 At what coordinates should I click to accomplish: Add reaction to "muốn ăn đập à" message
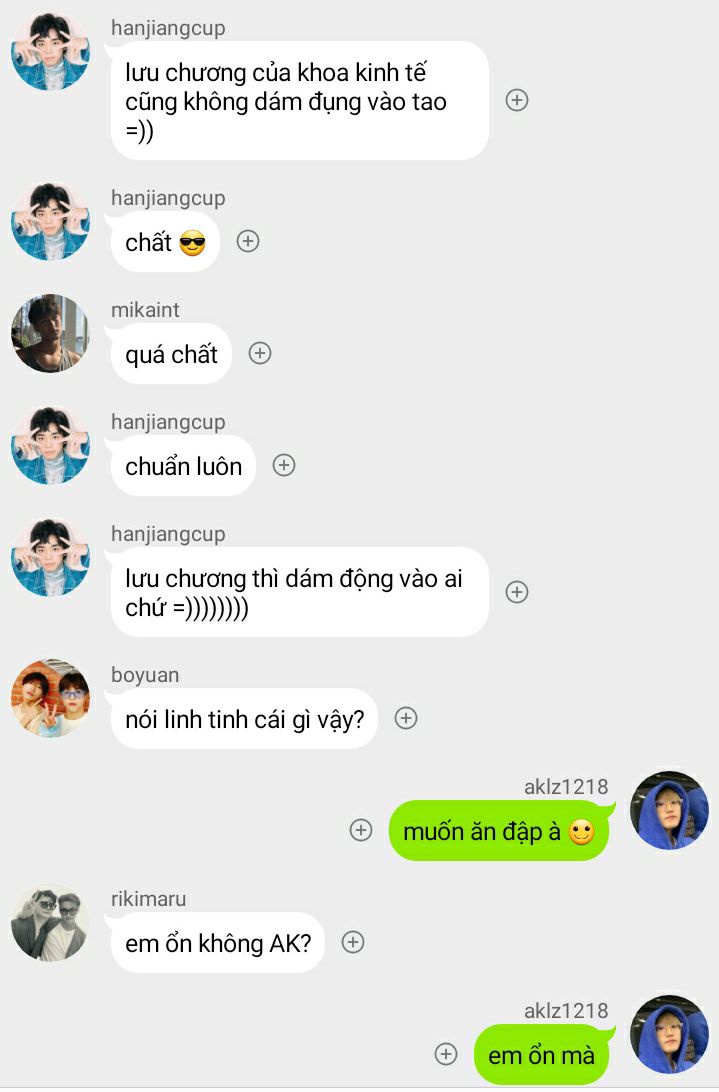point(361,830)
